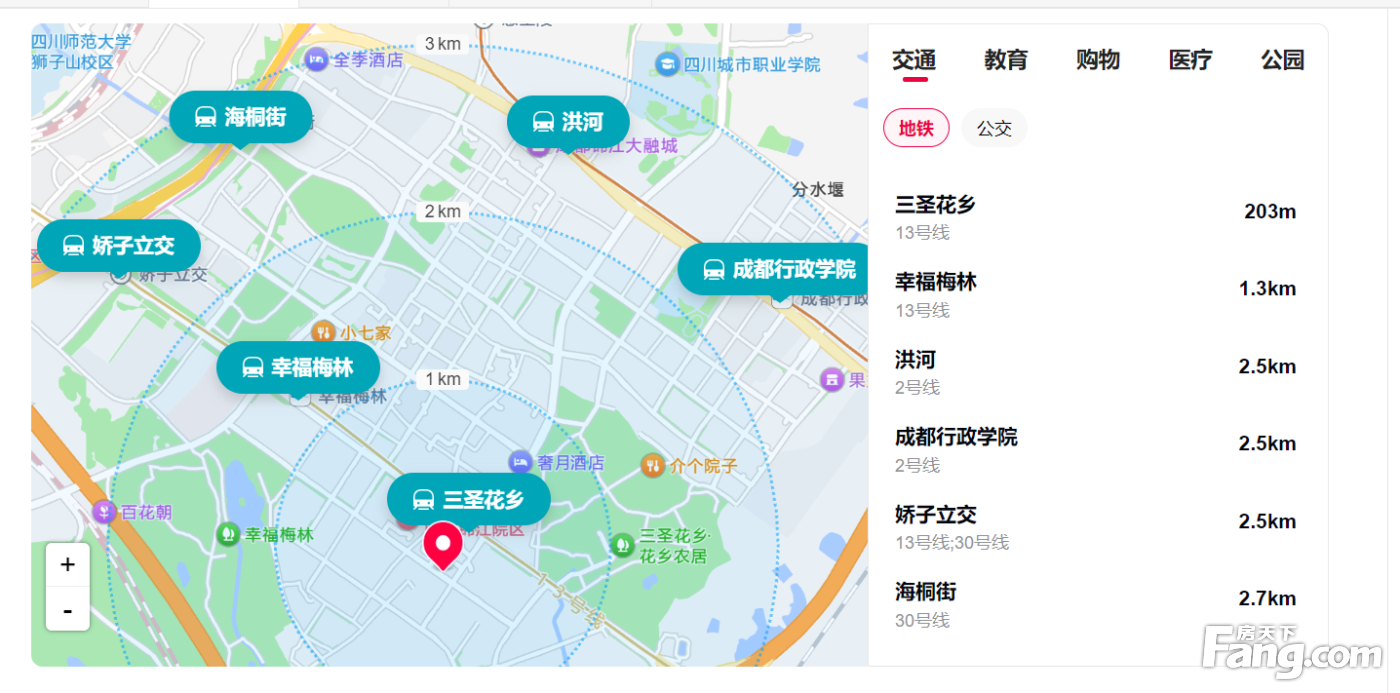This screenshot has width=1400, height=693.
Task: Switch to the 教育 tab
Action: (x=1005, y=60)
